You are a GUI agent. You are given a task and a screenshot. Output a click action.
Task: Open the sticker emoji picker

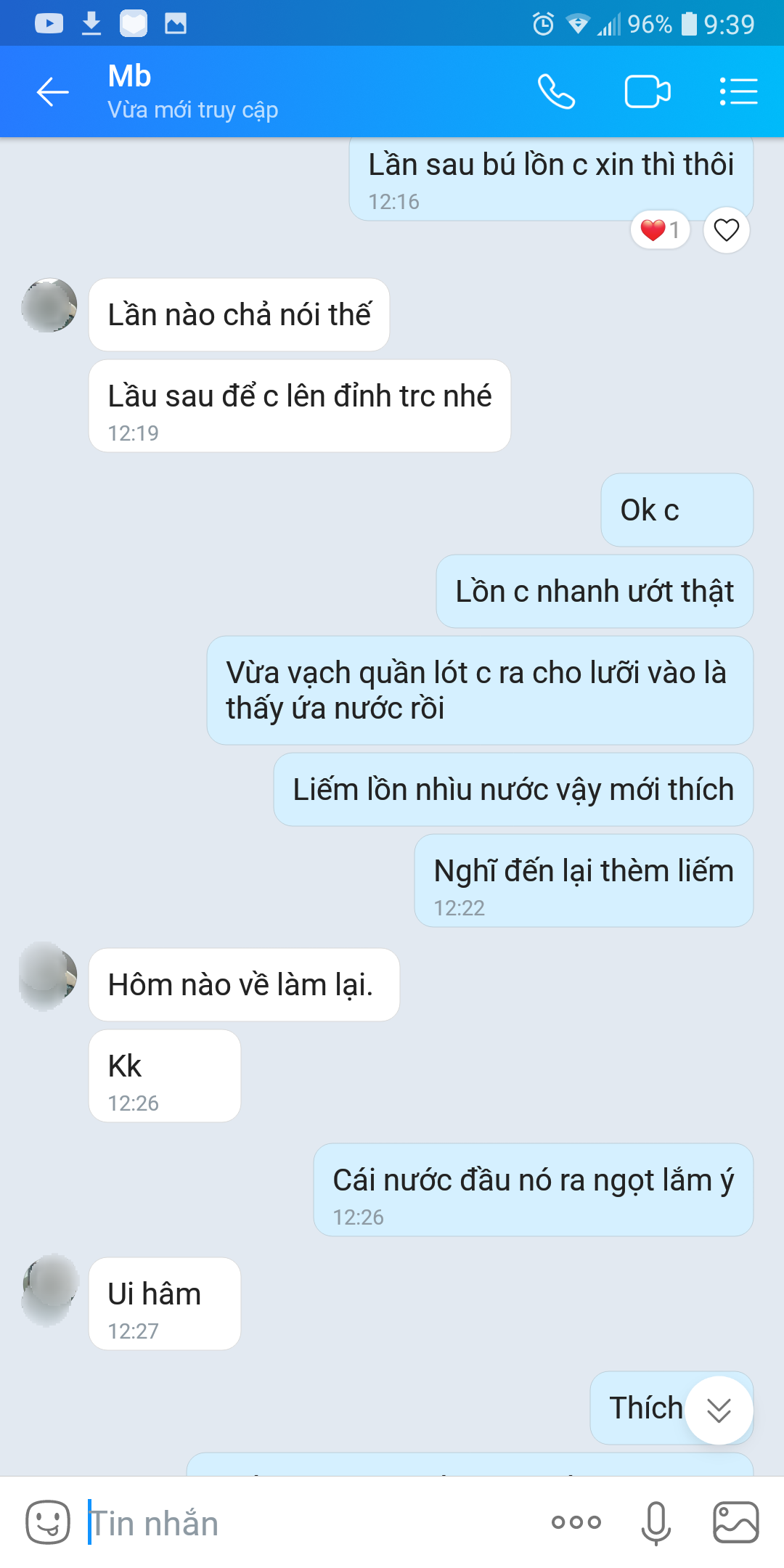(x=48, y=1522)
